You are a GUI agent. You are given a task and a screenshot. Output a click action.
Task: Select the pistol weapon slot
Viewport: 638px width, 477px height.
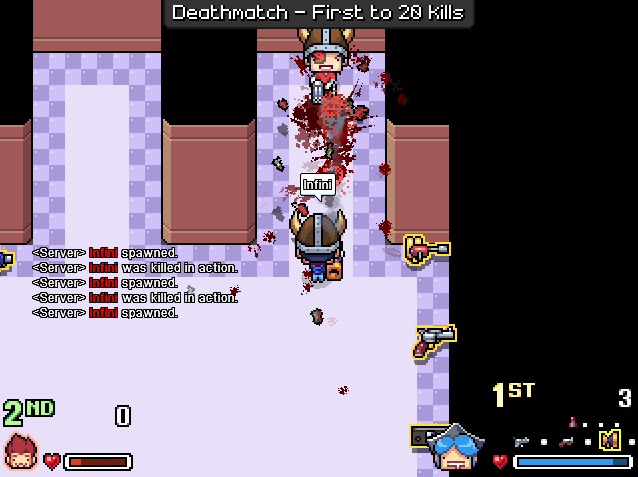[x=521, y=441]
